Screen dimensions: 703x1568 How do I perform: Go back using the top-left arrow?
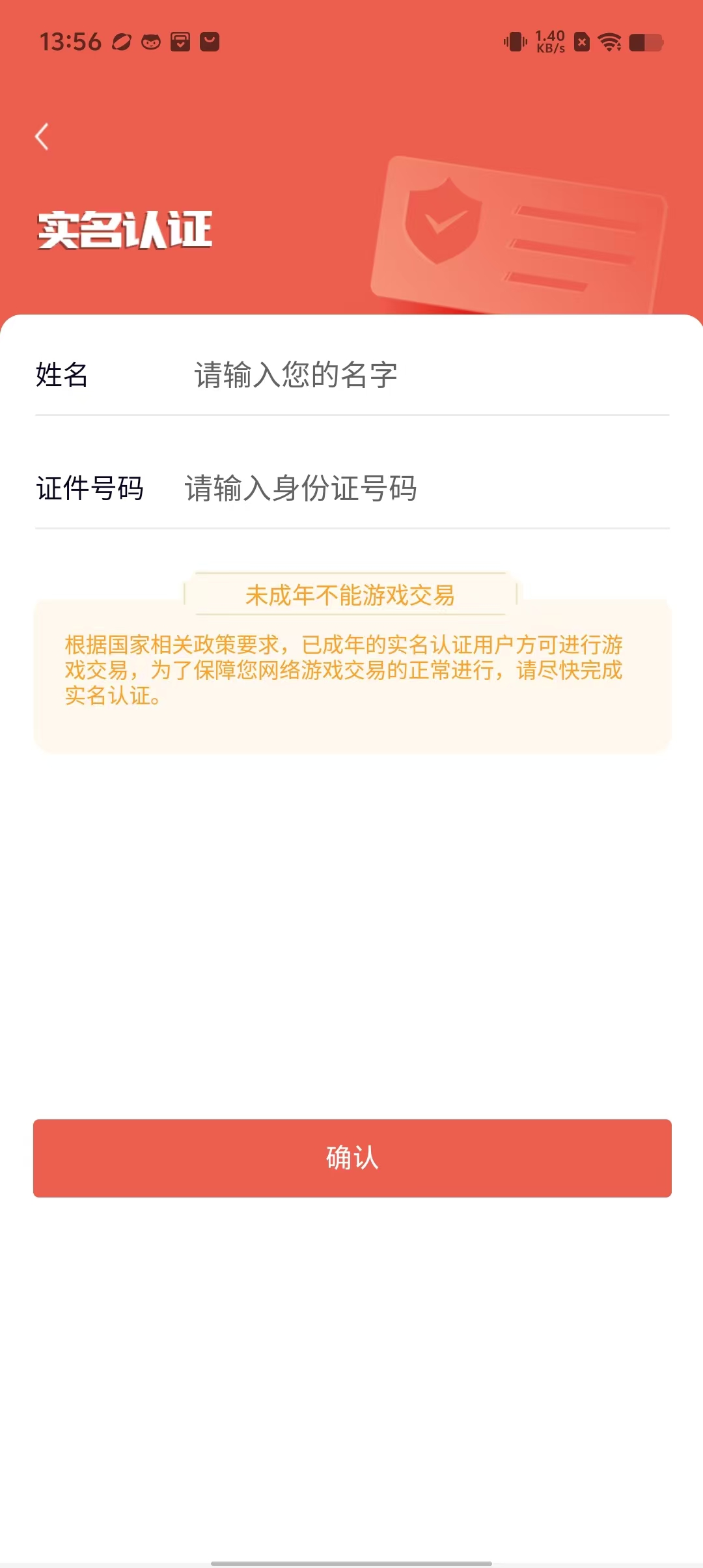click(42, 137)
